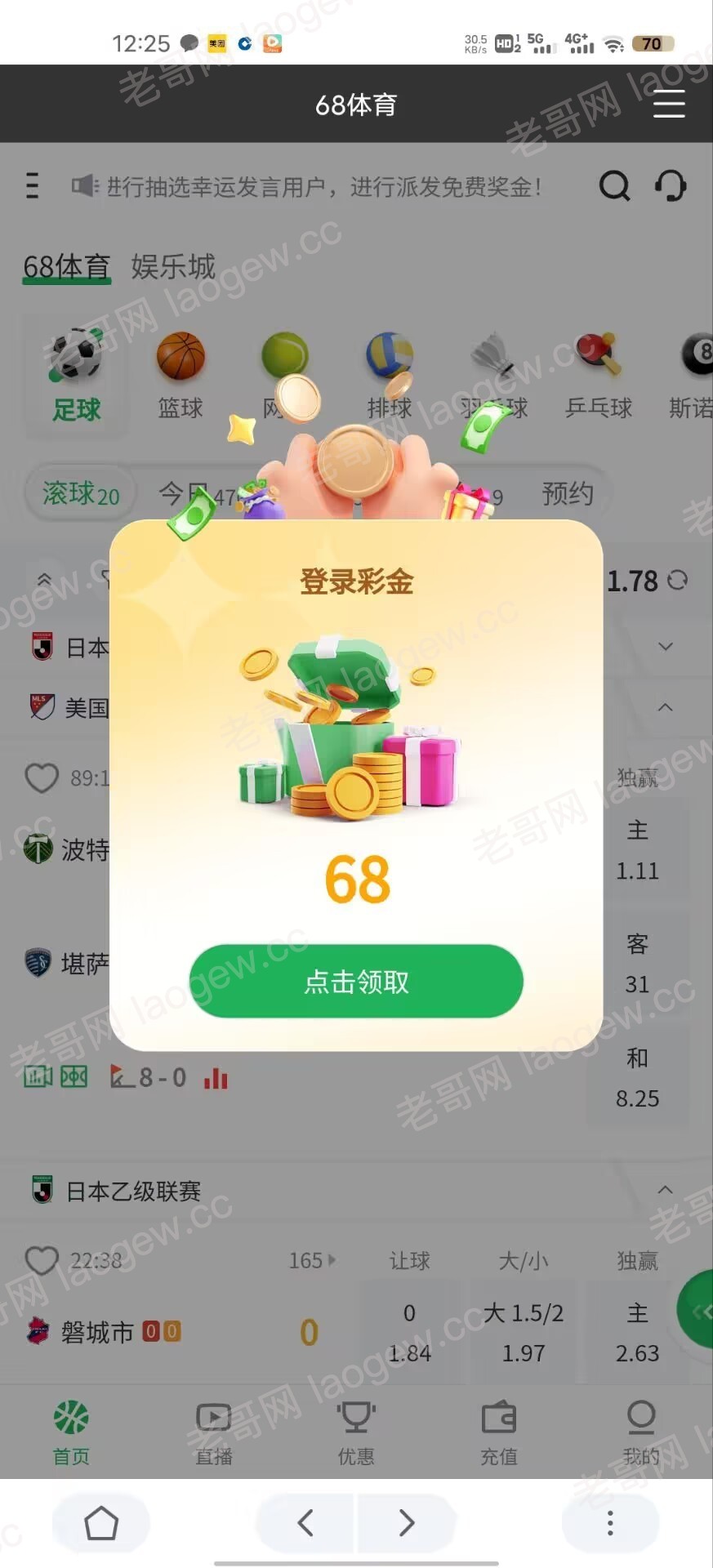Tap the browser home button
The height and width of the screenshot is (1568, 713).
[101, 1523]
